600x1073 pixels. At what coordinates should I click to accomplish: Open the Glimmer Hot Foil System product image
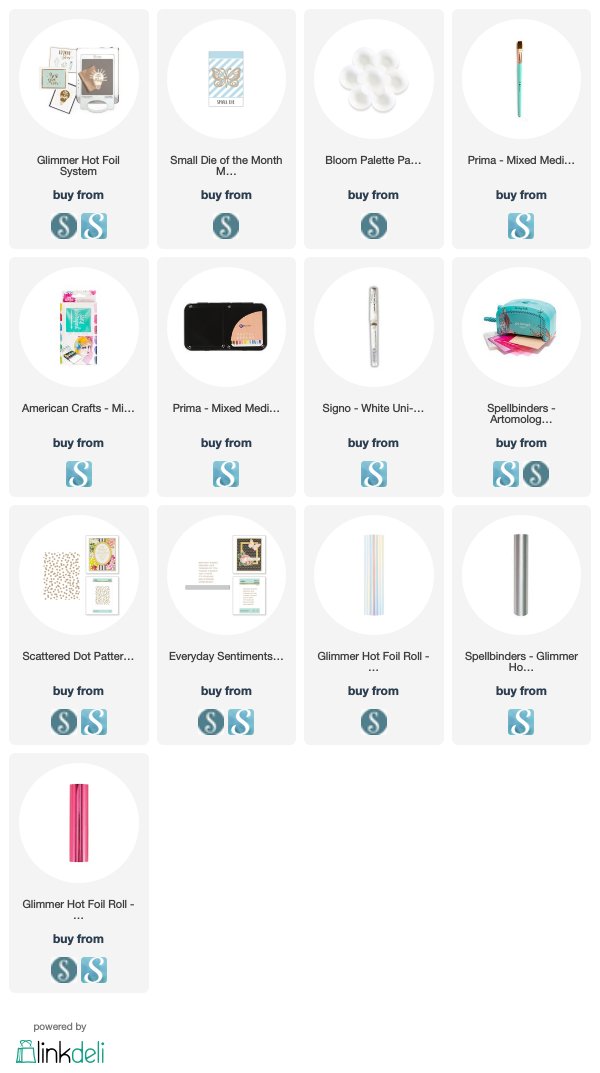coord(79,79)
